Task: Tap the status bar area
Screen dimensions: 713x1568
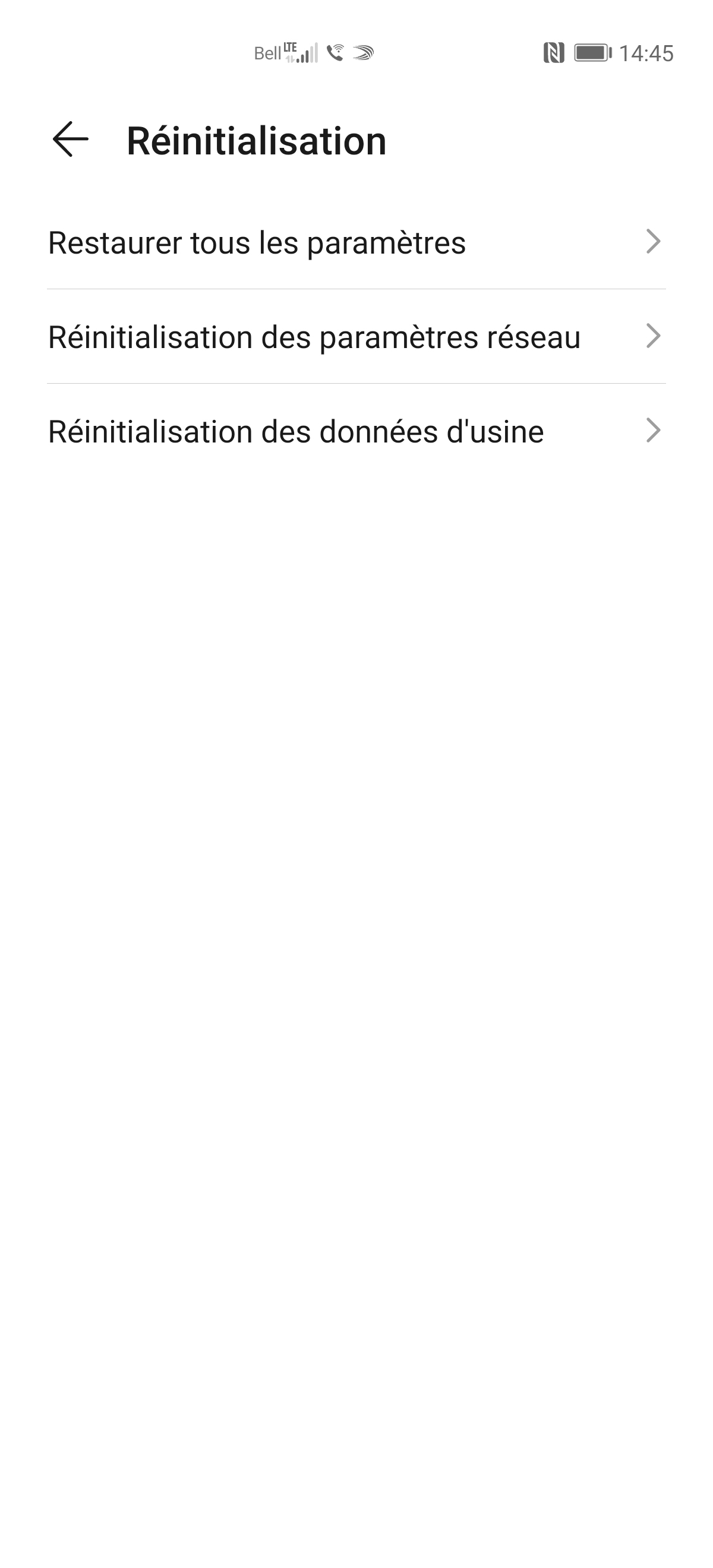Action: click(x=356, y=53)
